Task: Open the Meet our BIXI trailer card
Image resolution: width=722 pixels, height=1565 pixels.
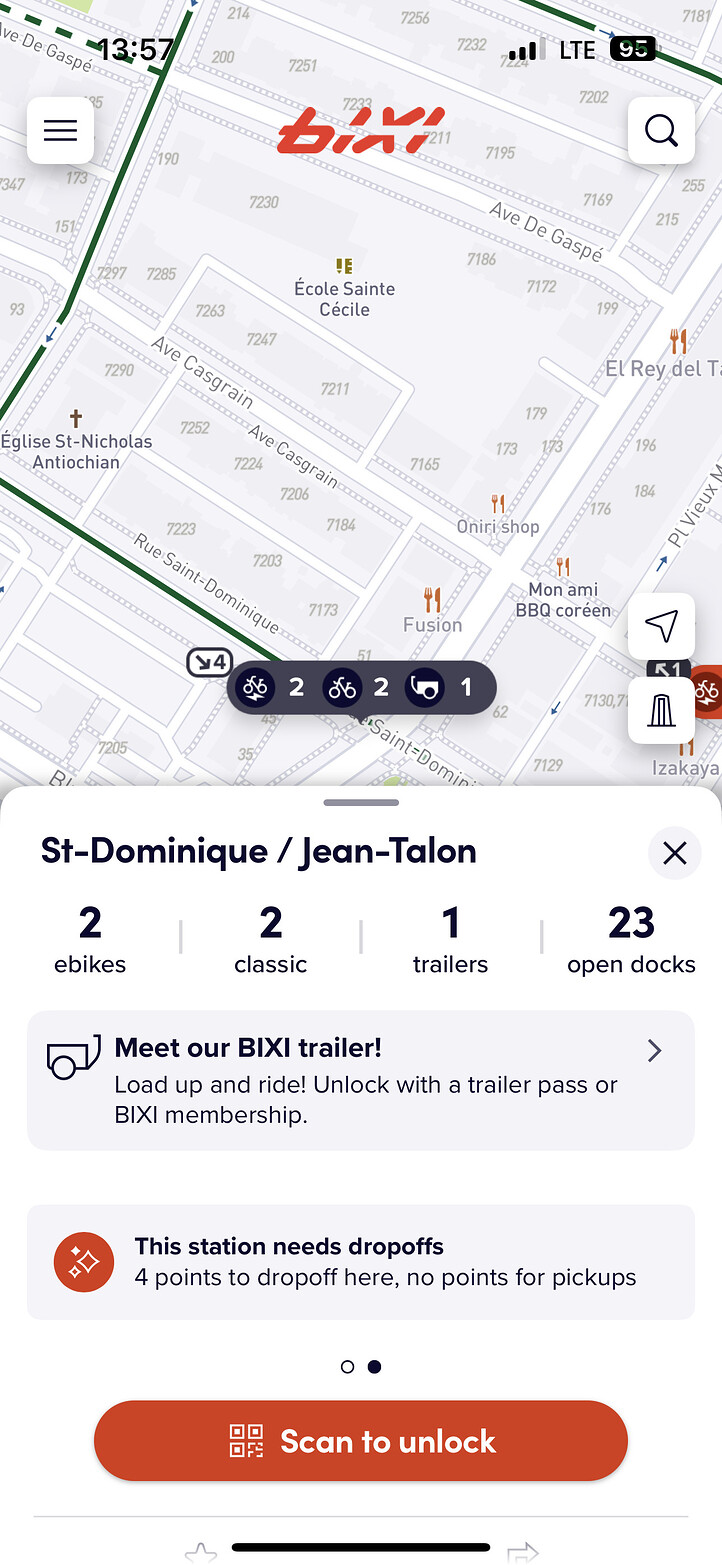Action: point(360,1080)
